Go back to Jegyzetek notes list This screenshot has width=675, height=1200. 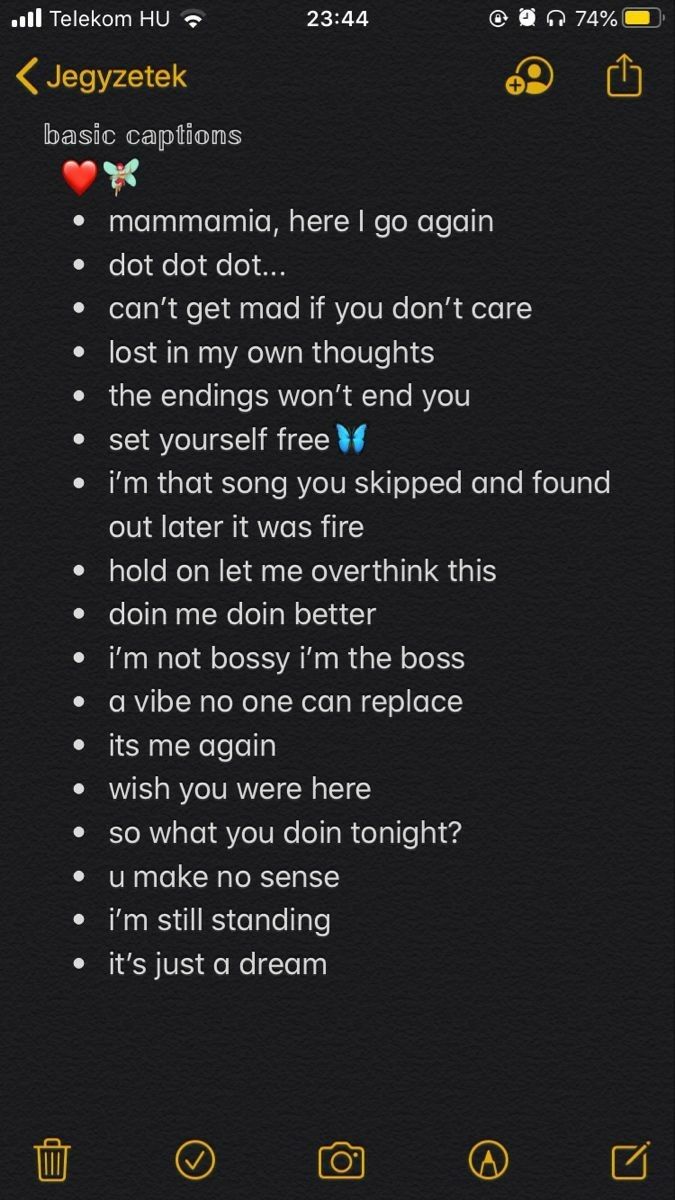click(102, 77)
